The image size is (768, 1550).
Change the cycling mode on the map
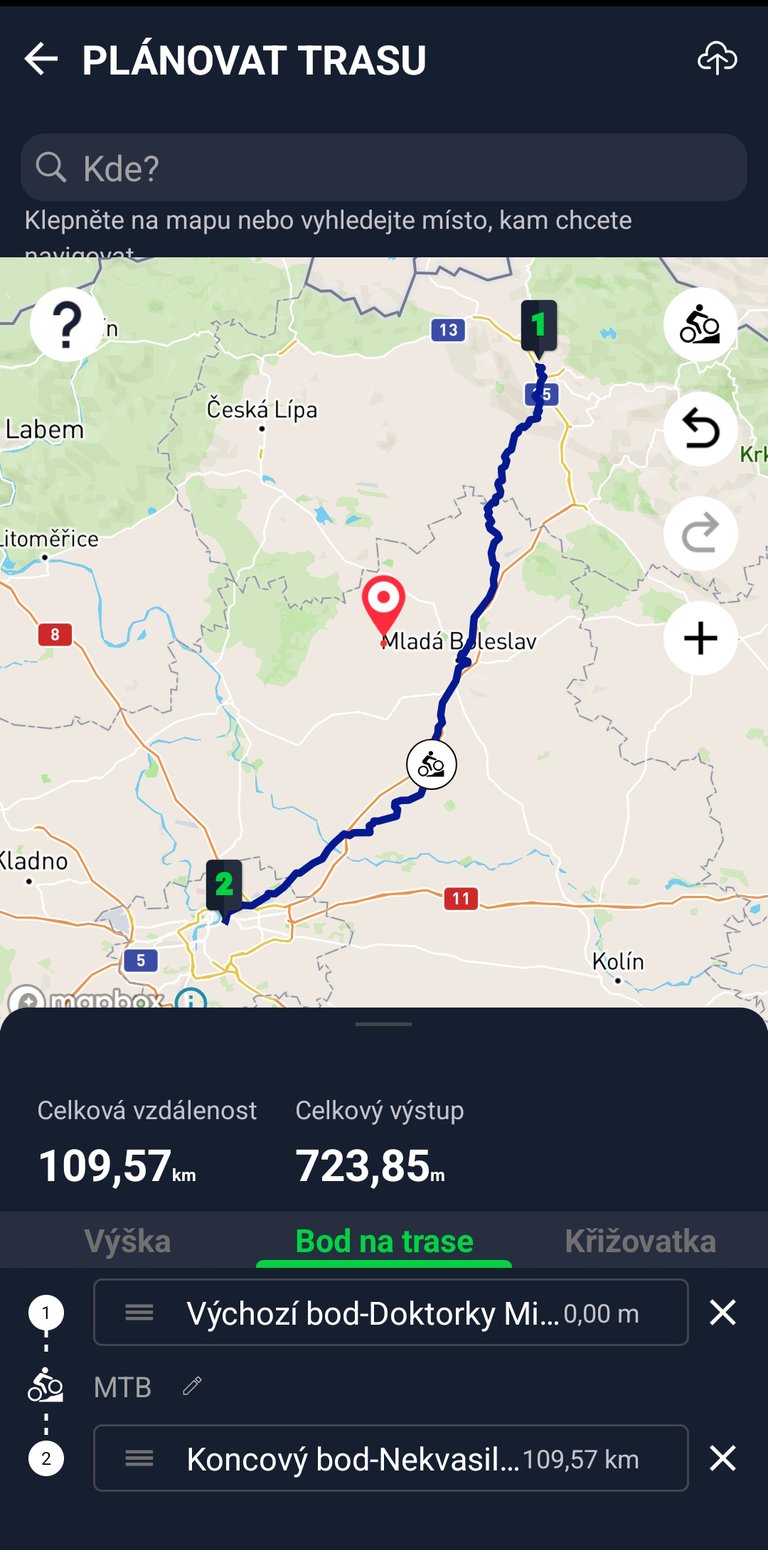[700, 324]
